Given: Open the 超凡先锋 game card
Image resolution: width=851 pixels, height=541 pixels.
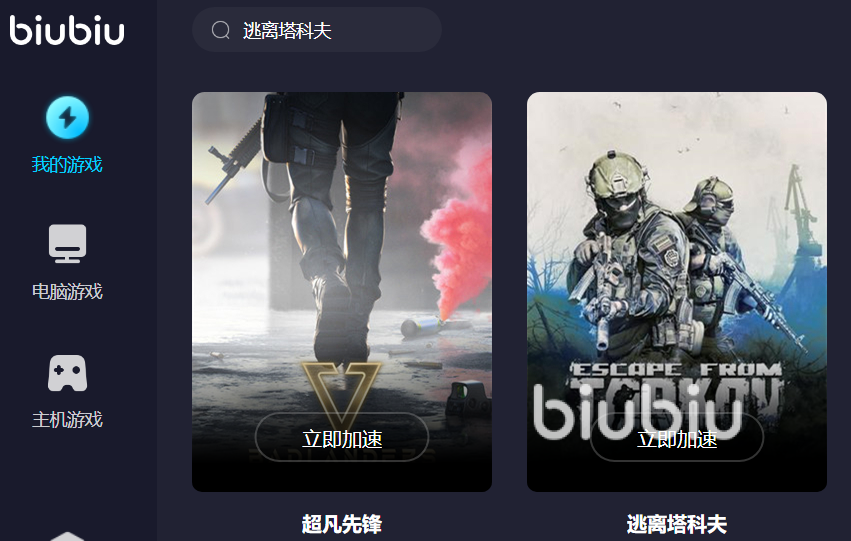Looking at the screenshot, I should click(x=342, y=250).
